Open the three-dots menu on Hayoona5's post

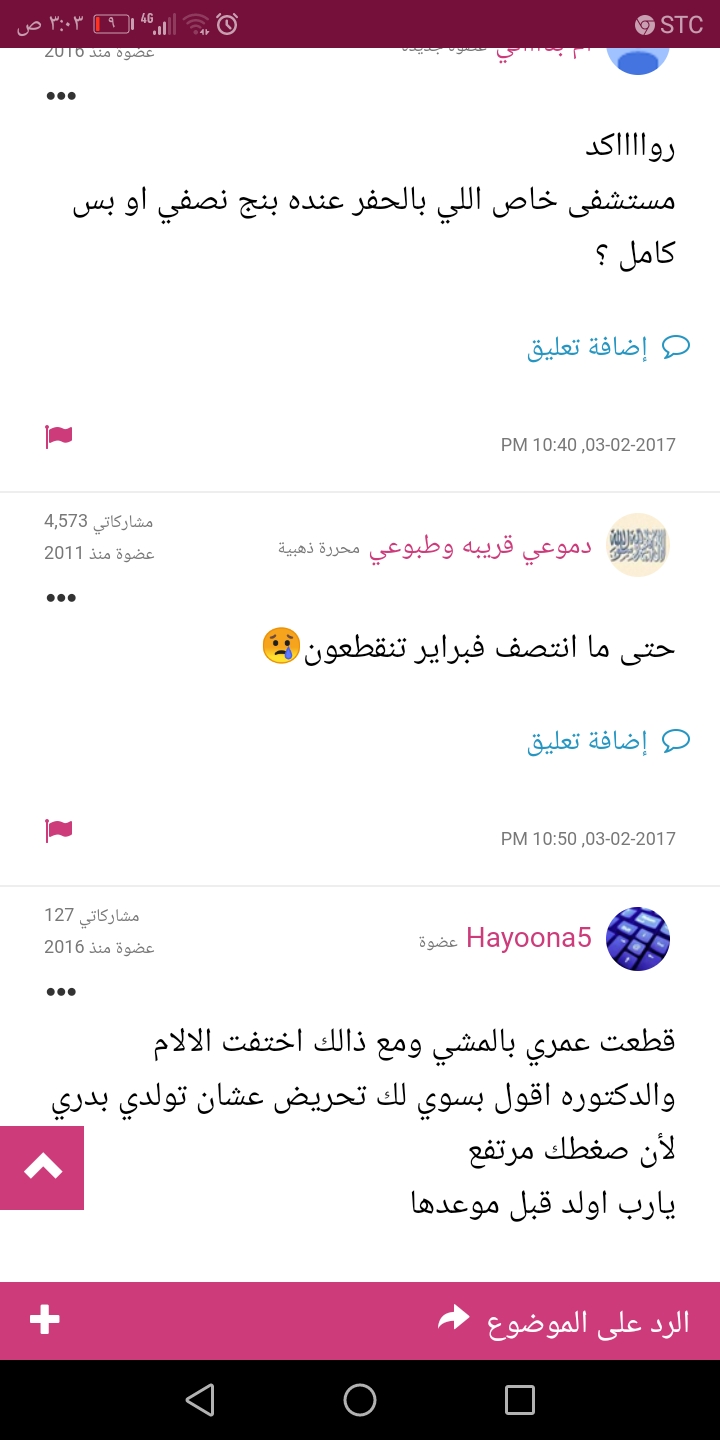point(61,992)
